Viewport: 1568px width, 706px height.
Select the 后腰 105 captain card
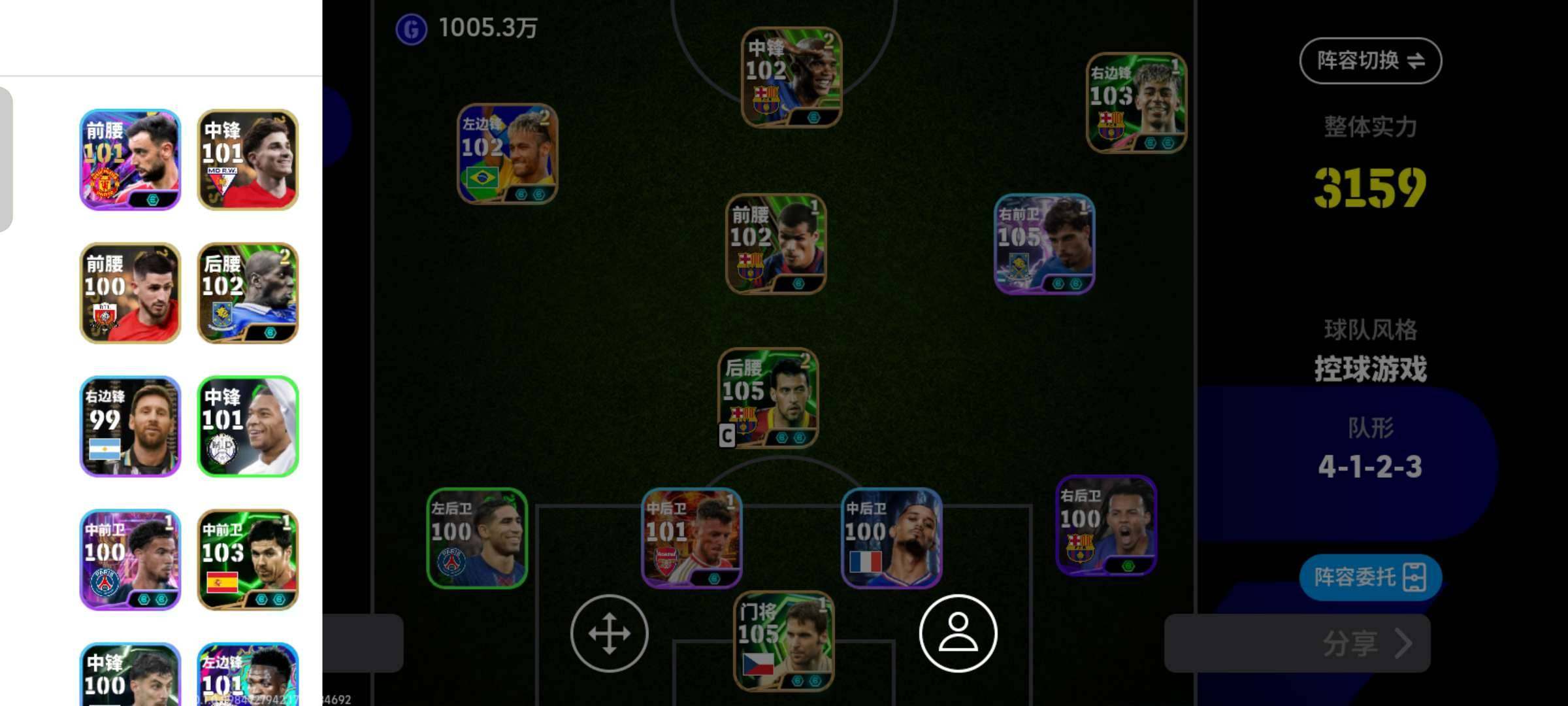pos(768,397)
